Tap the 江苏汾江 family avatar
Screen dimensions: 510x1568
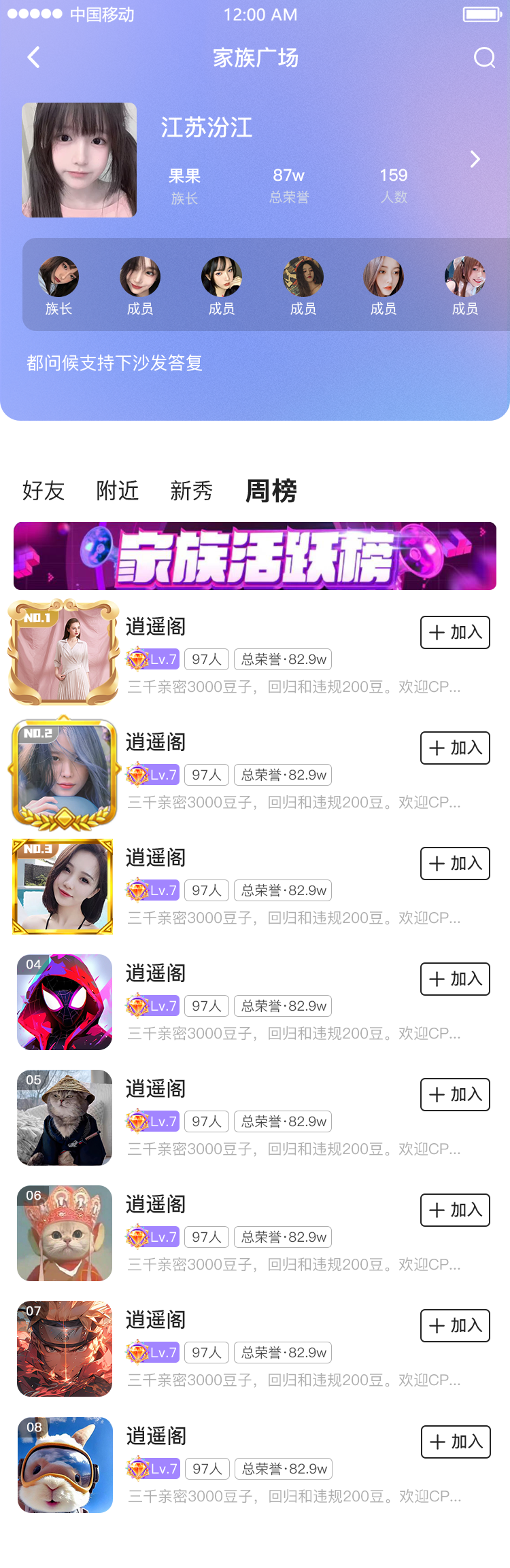(79, 160)
